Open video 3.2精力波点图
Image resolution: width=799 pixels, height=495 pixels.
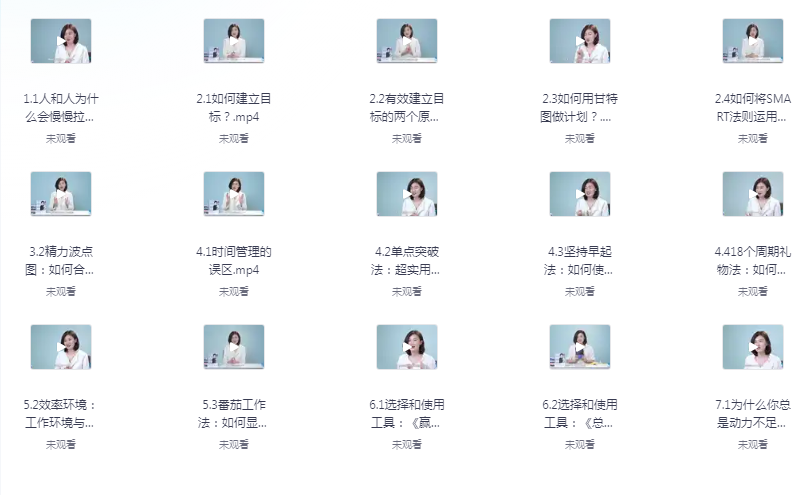point(60,194)
